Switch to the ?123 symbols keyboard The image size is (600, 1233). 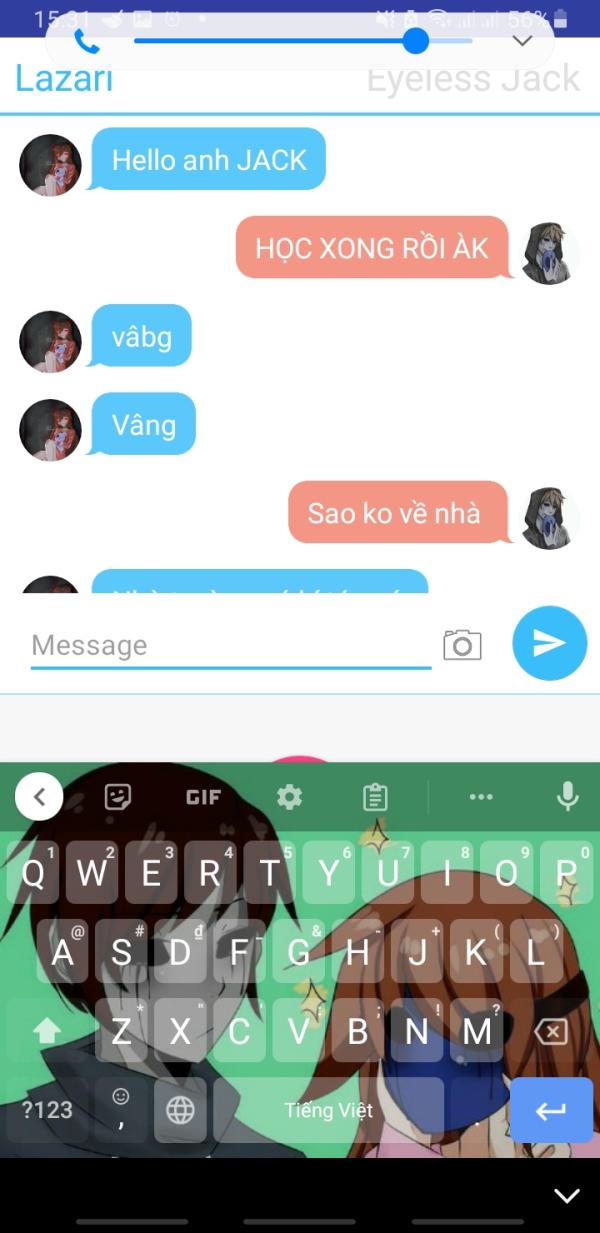(x=47, y=1110)
